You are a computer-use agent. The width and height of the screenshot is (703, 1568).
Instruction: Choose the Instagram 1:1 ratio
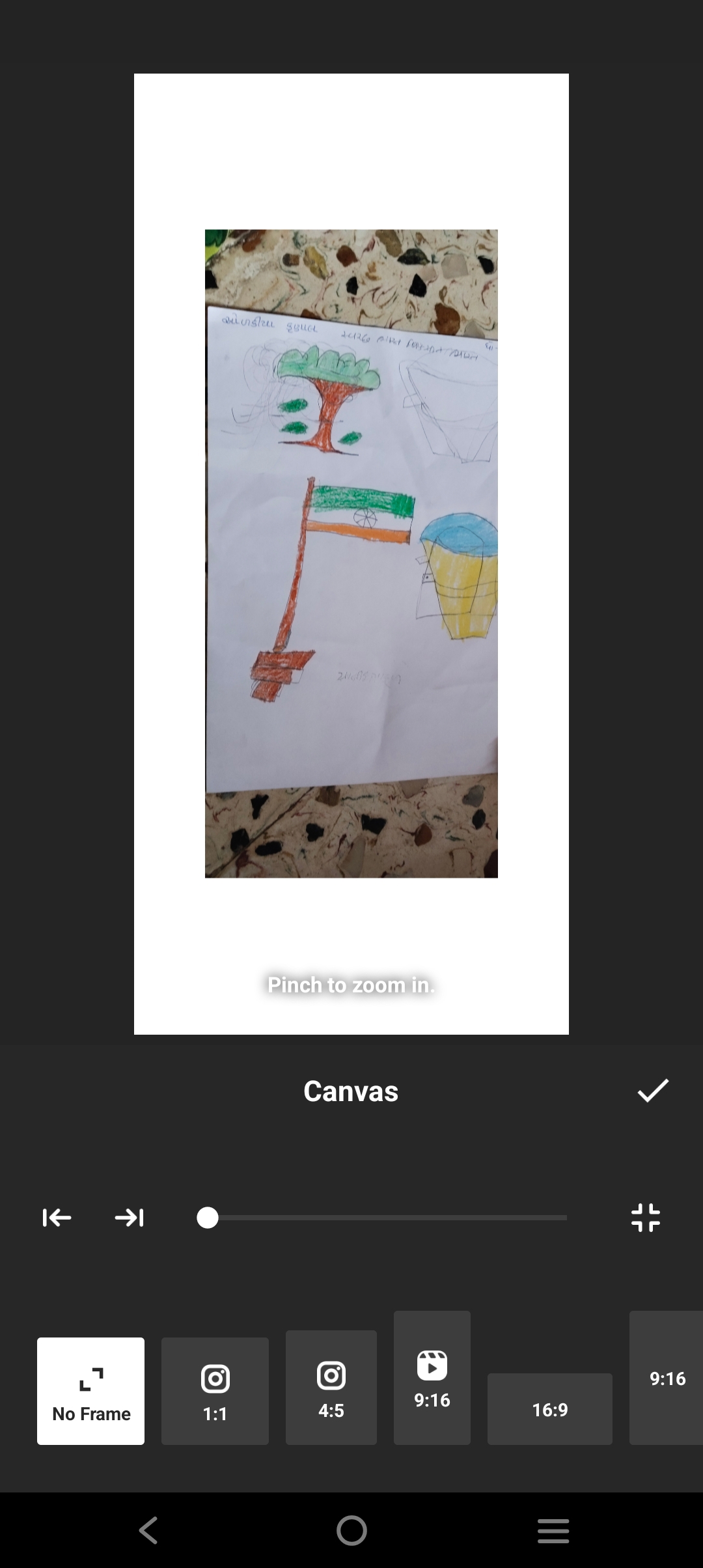pyautogui.click(x=215, y=1391)
